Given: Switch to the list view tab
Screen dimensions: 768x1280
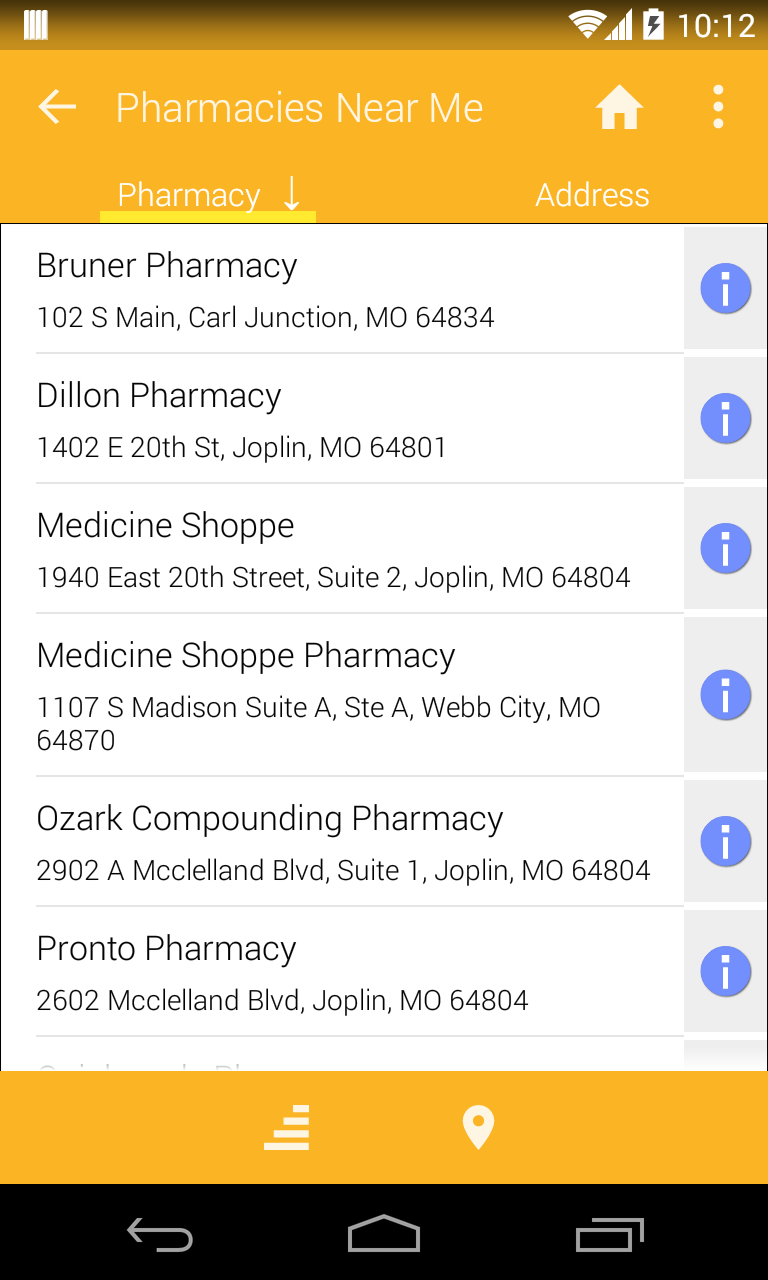Looking at the screenshot, I should tap(287, 1127).
